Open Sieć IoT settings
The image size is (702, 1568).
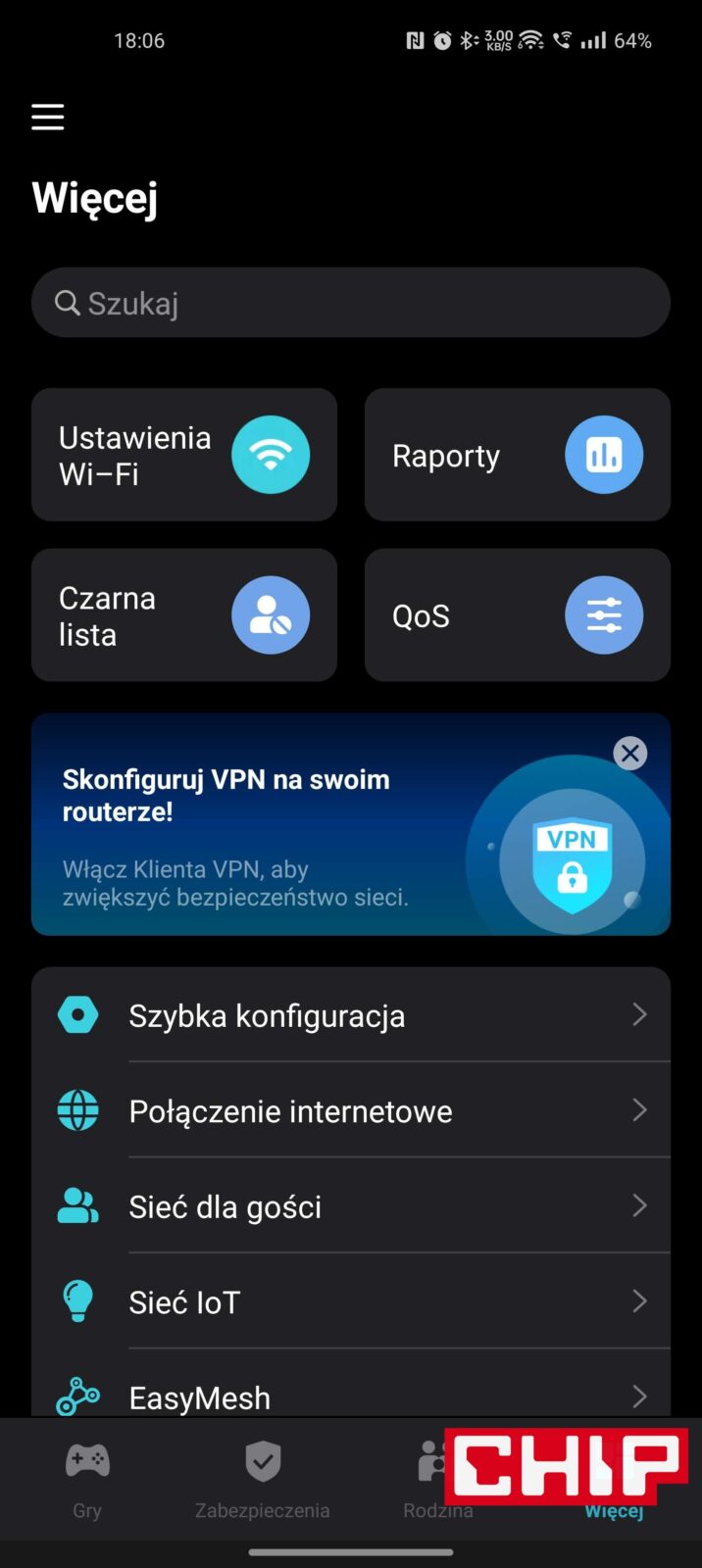(350, 1301)
